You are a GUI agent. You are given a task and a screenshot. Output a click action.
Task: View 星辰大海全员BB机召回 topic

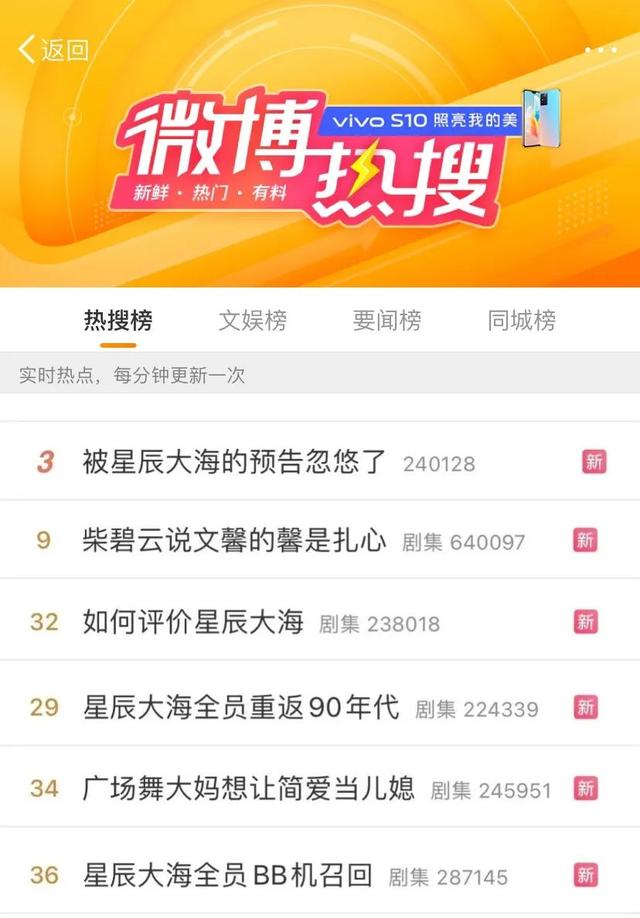tap(228, 876)
